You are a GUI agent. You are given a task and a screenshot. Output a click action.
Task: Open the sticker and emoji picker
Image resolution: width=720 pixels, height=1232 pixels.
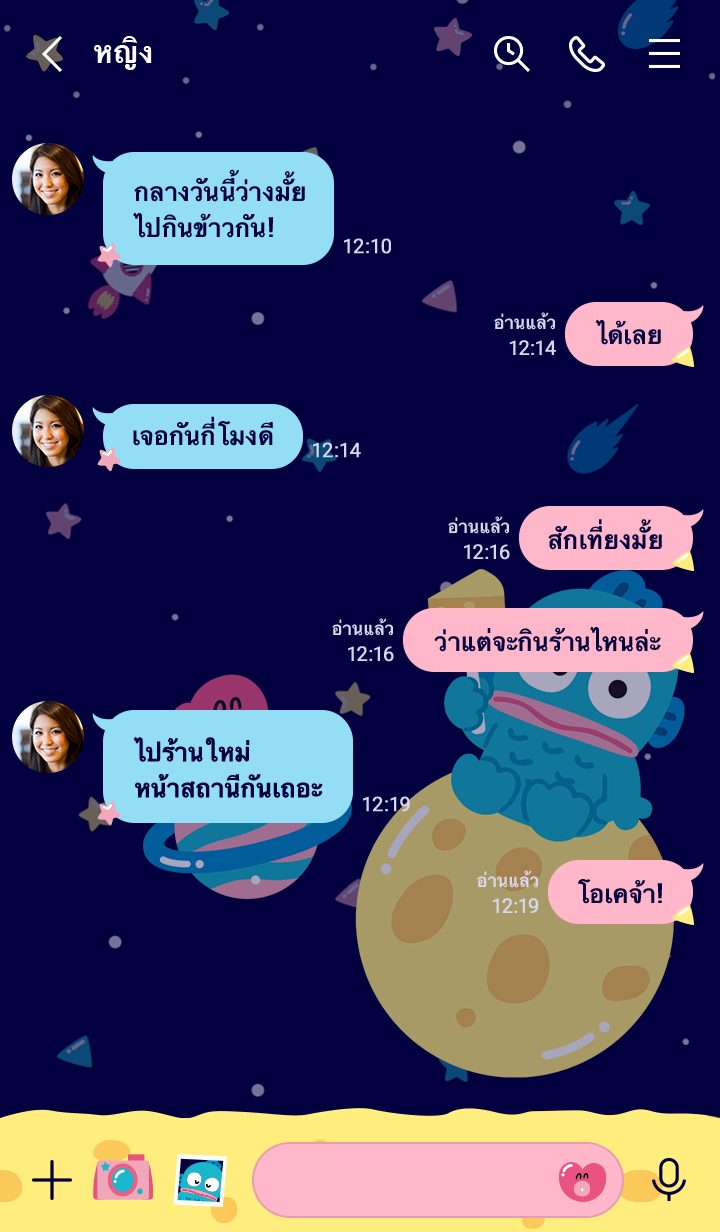pyautogui.click(x=582, y=1181)
